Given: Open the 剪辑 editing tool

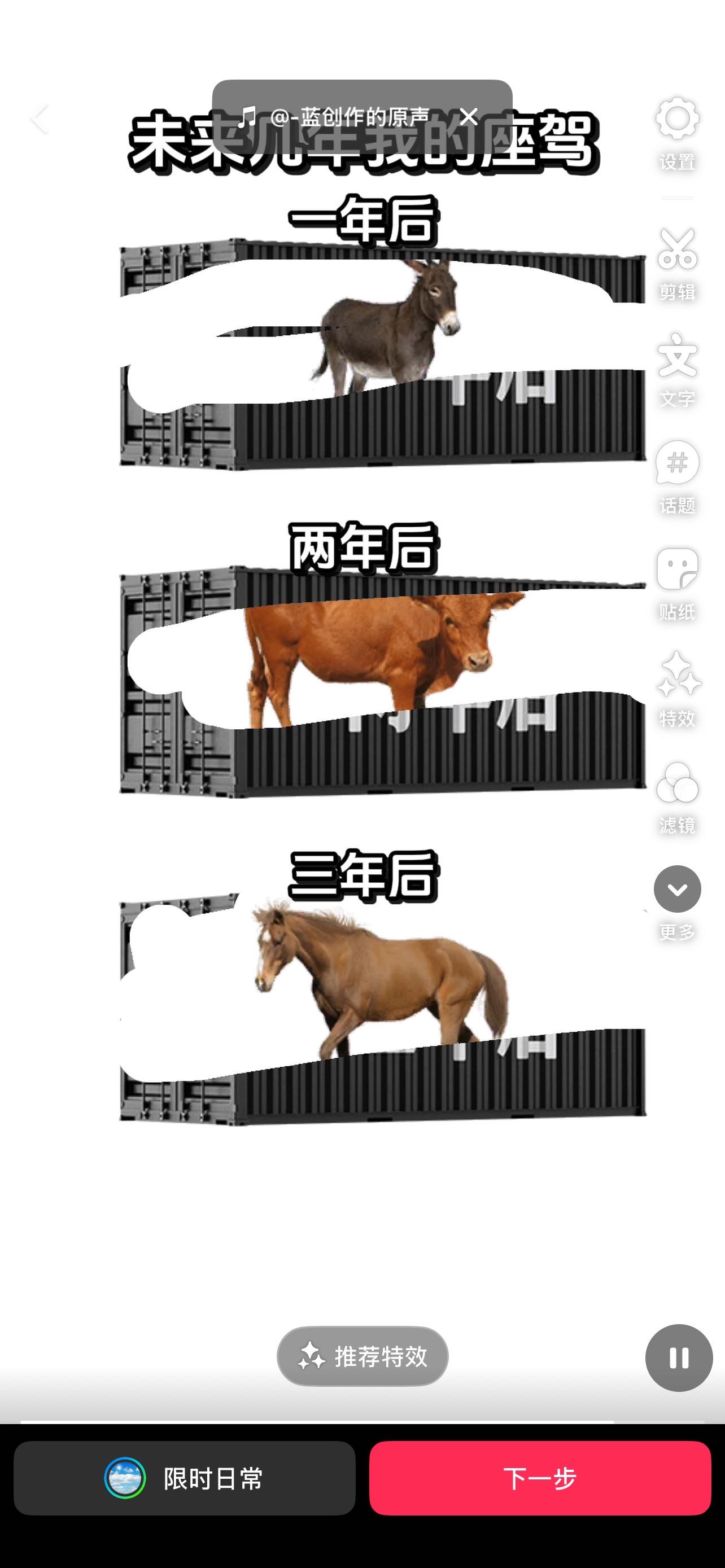Looking at the screenshot, I should pyautogui.click(x=677, y=263).
